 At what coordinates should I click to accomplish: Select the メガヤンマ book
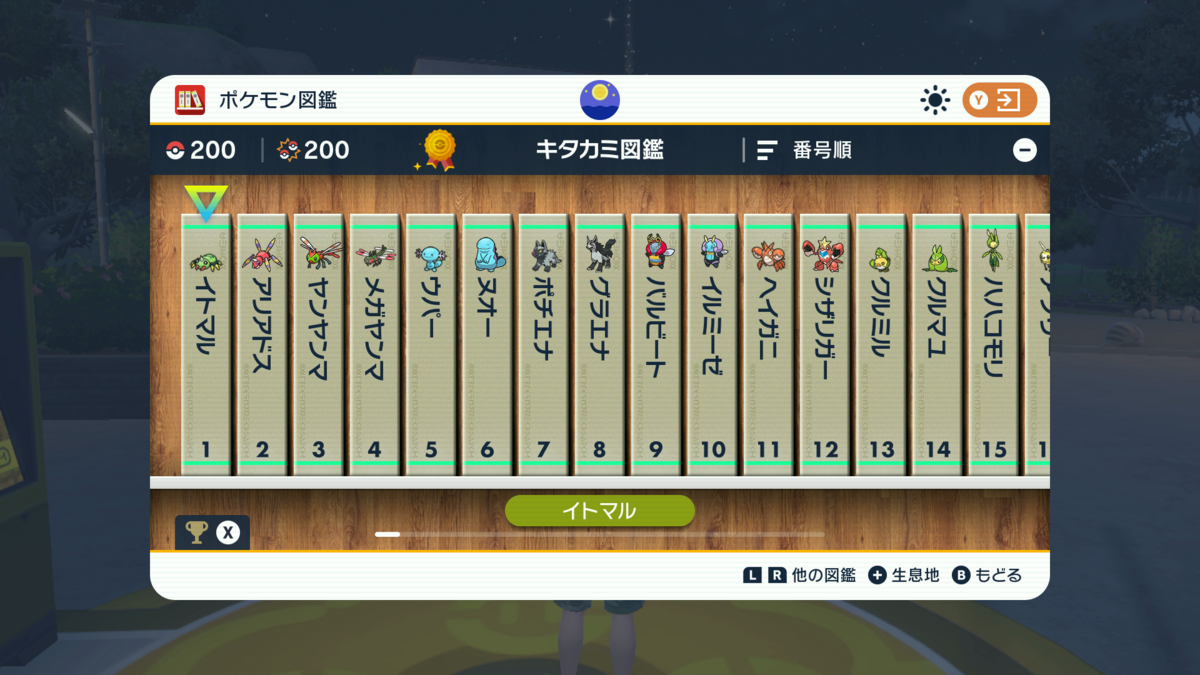pos(374,340)
